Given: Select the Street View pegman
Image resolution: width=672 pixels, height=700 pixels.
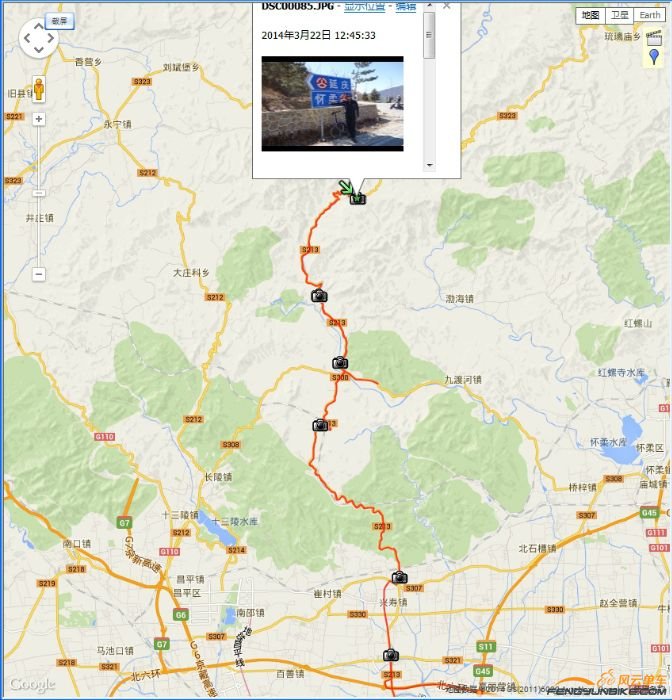Looking at the screenshot, I should point(39,89).
